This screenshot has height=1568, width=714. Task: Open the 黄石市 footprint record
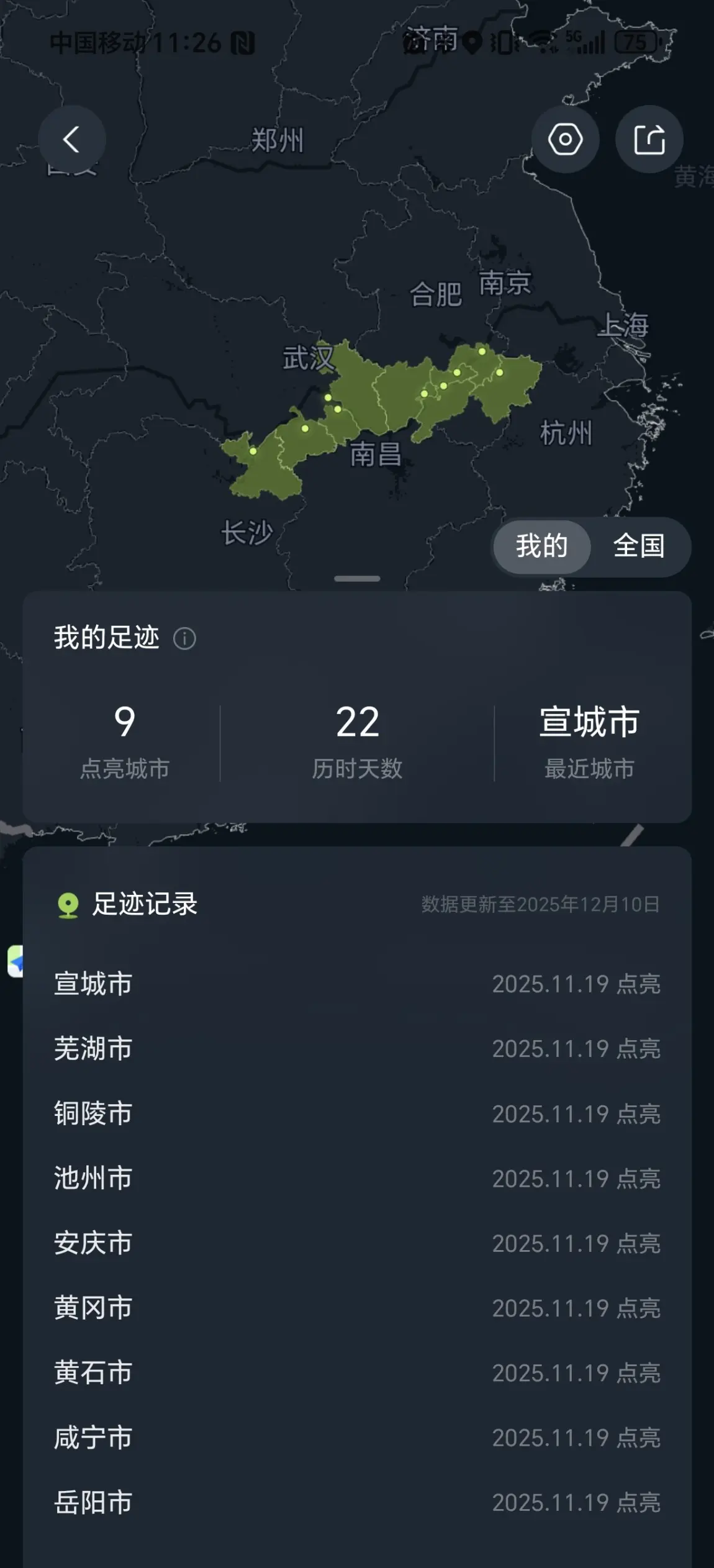[x=357, y=1372]
